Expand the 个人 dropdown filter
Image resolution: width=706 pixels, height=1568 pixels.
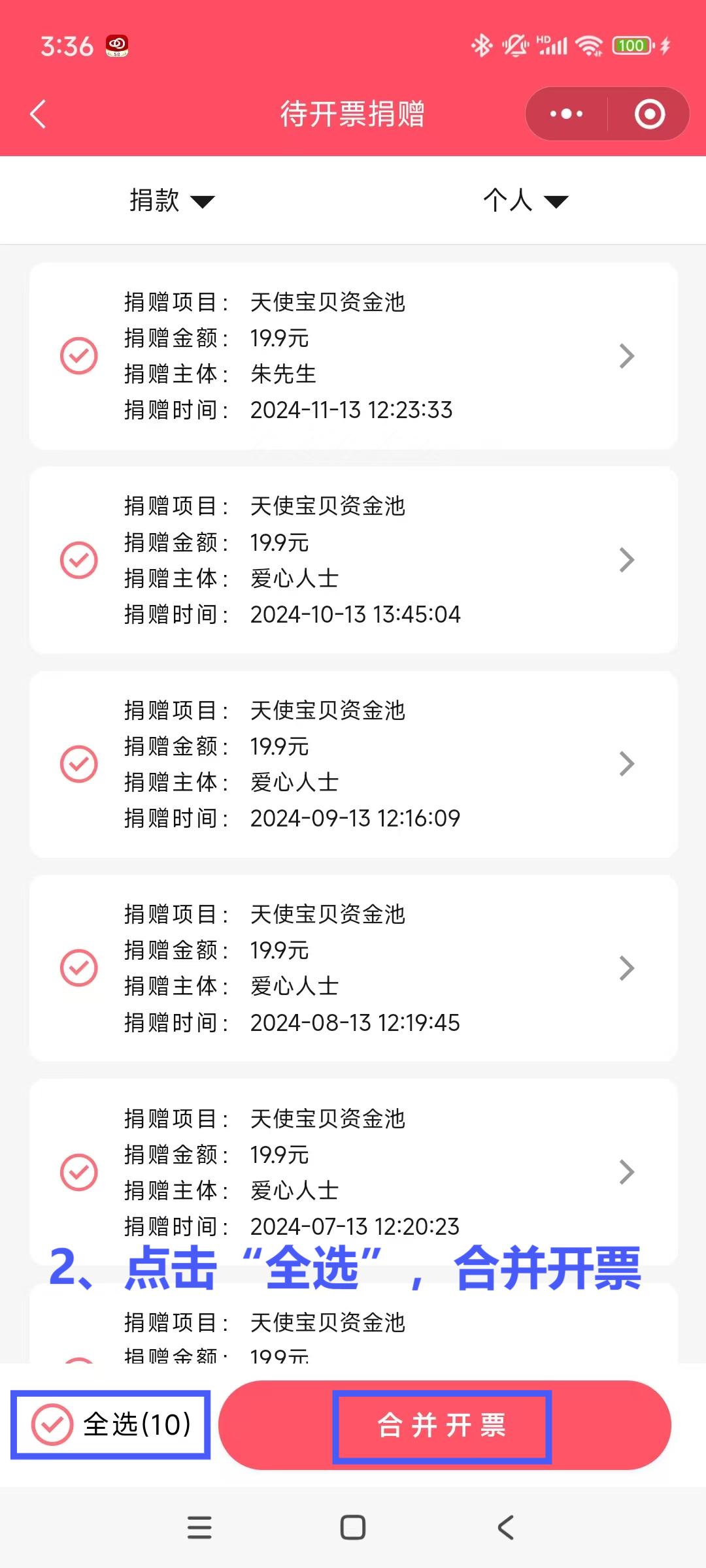(x=526, y=201)
